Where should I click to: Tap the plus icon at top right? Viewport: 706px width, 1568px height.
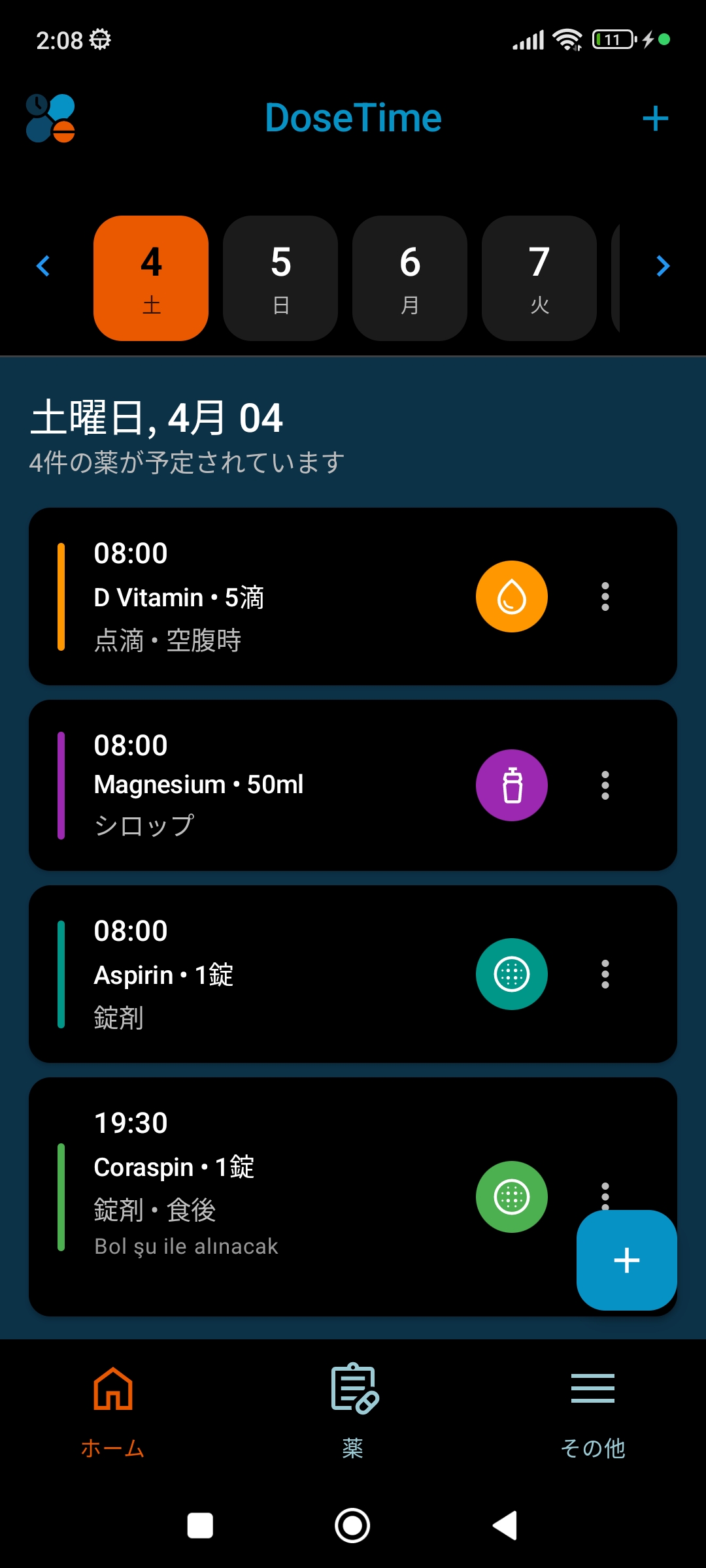[656, 118]
